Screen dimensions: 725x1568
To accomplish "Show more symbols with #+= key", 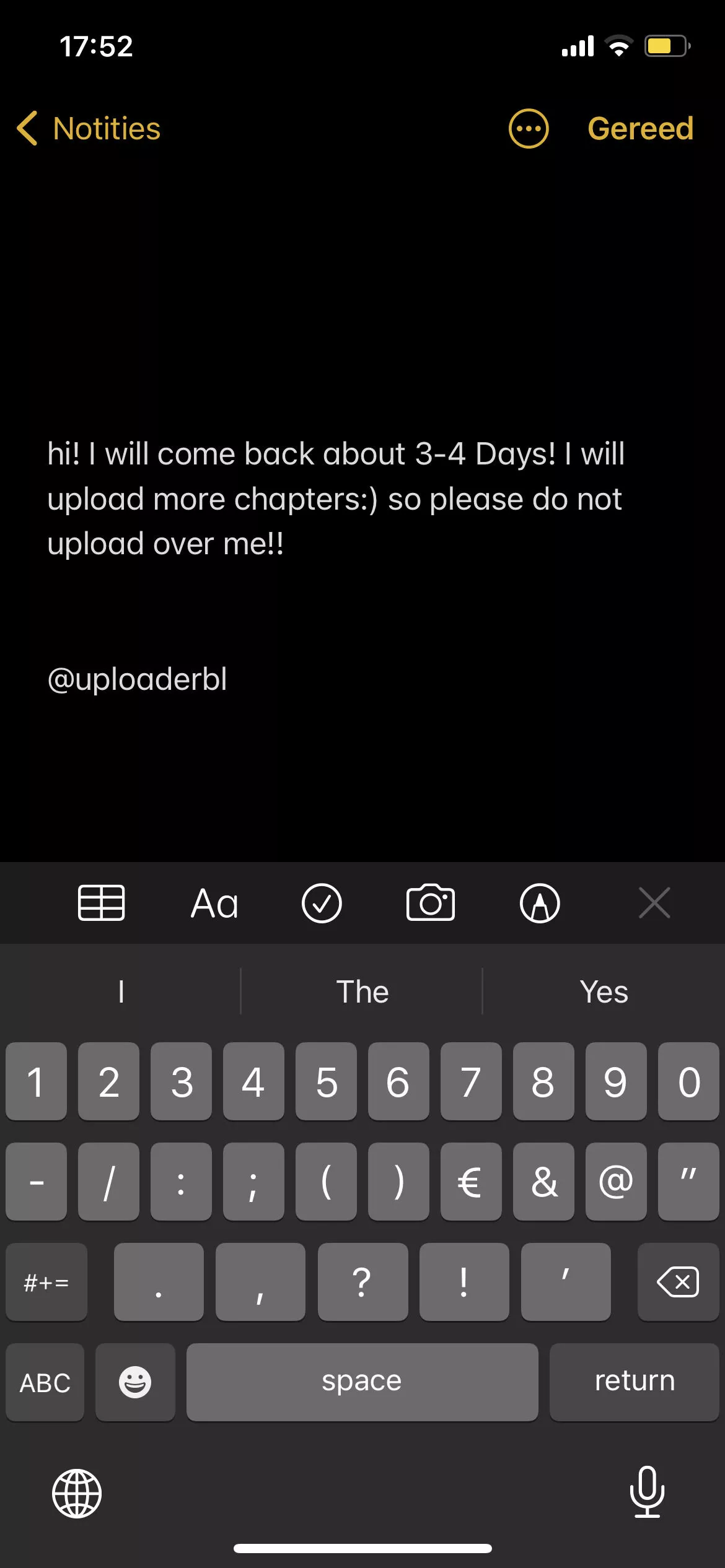I will [46, 1282].
